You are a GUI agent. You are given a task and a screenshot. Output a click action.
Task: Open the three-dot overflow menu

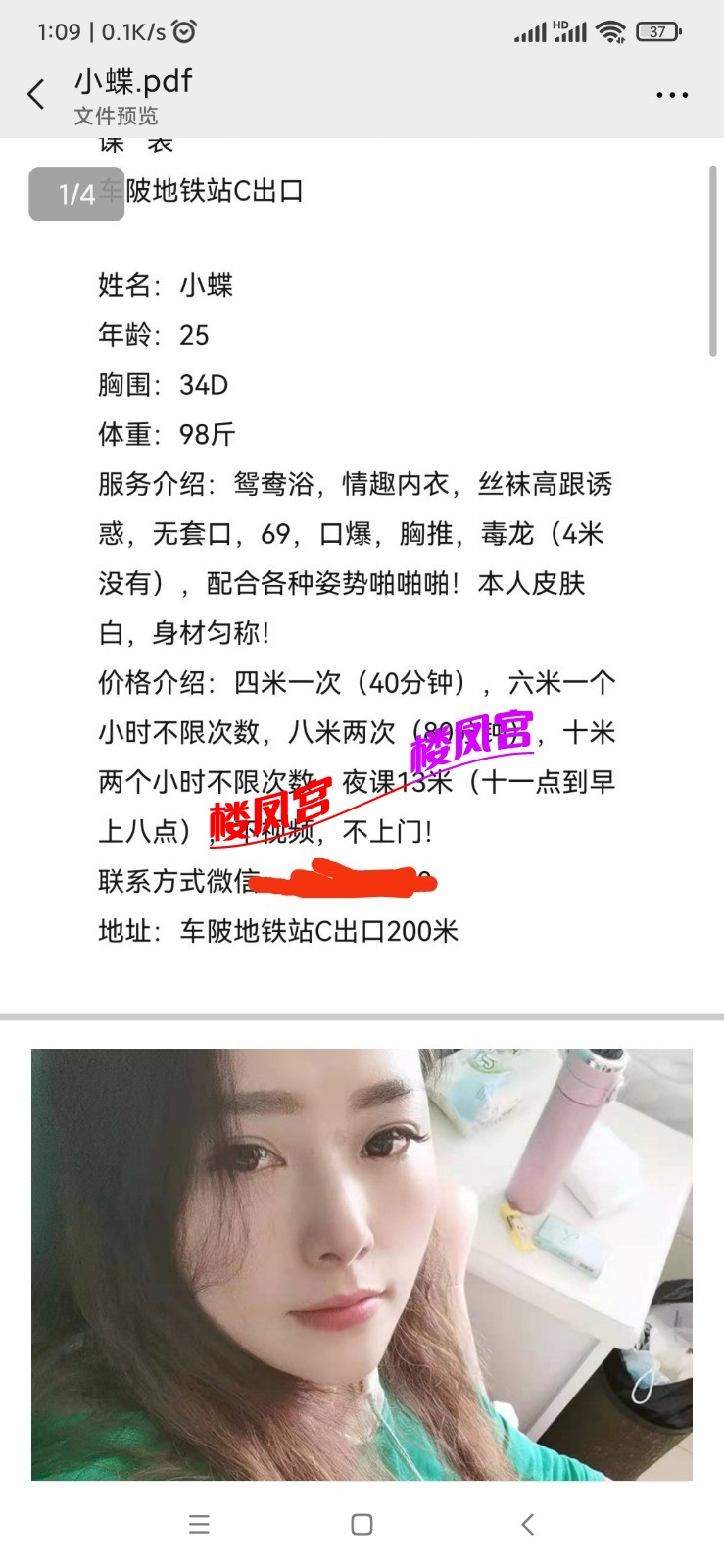tap(671, 95)
